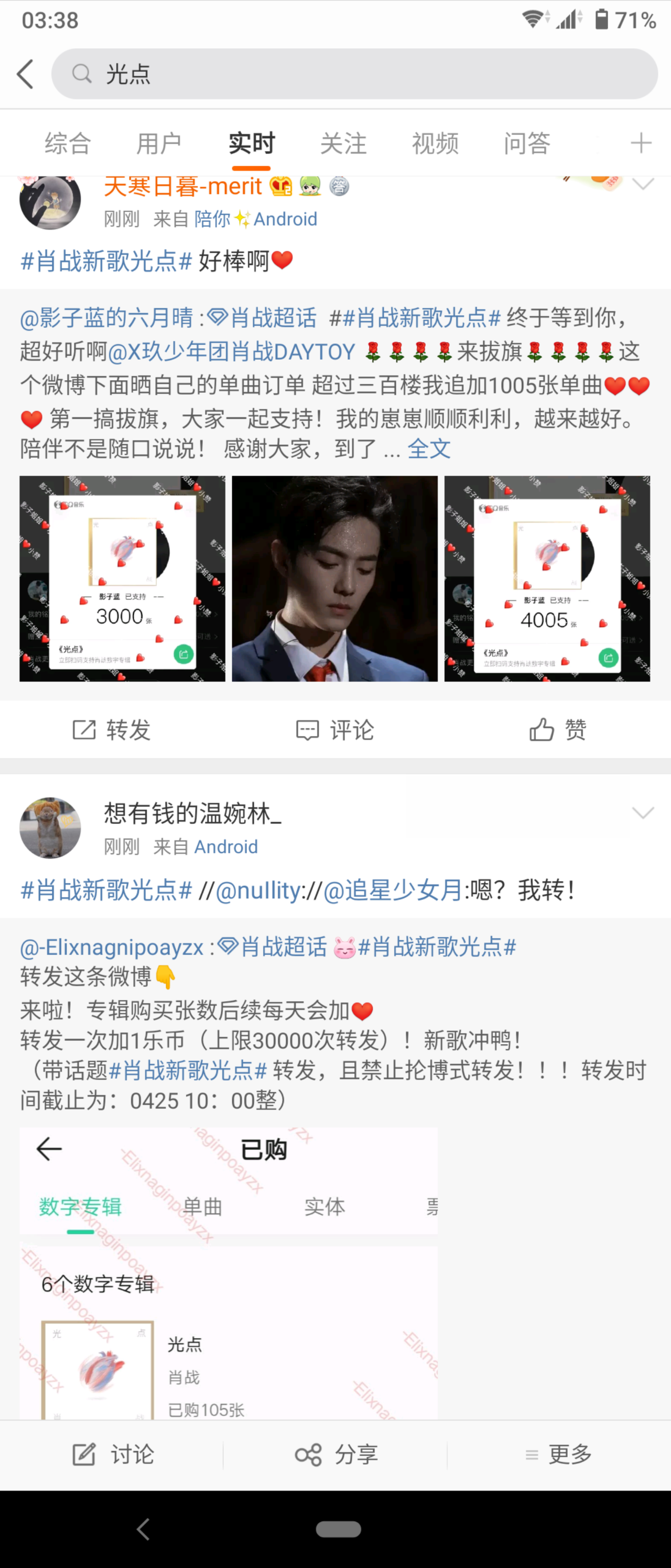
Task: Open the 问答 tab
Action: coord(526,144)
